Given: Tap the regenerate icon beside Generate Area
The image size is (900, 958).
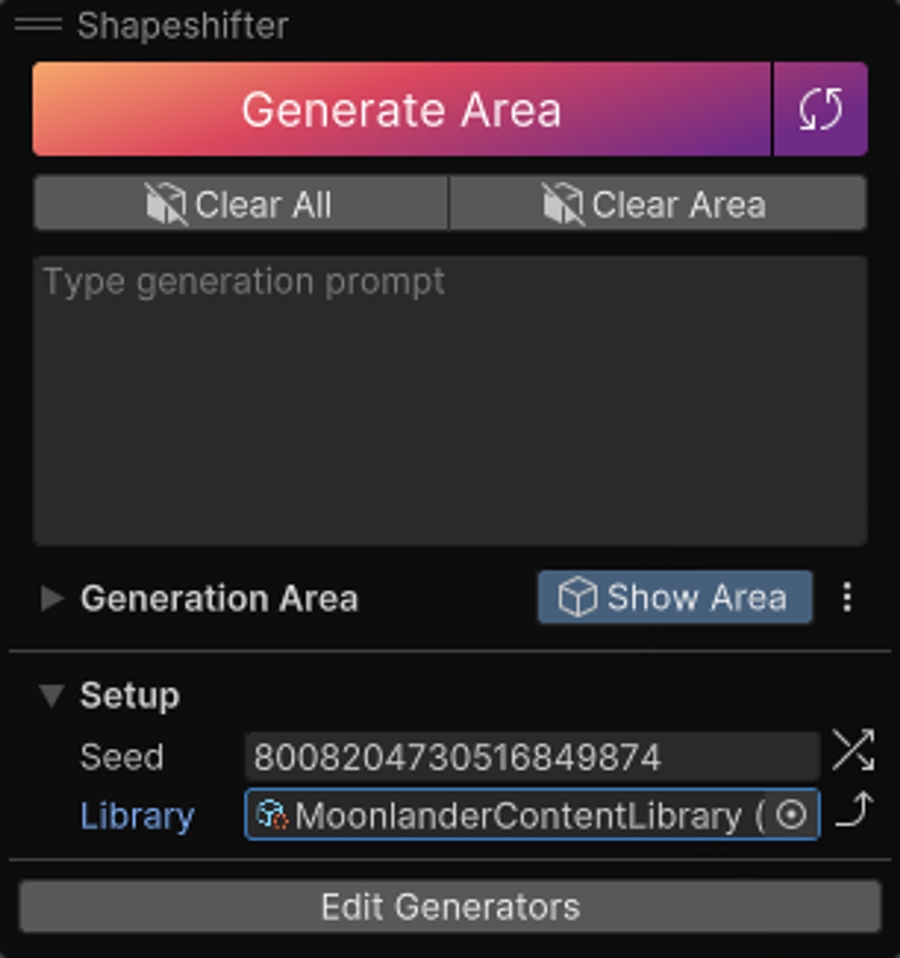Looking at the screenshot, I should [x=820, y=110].
